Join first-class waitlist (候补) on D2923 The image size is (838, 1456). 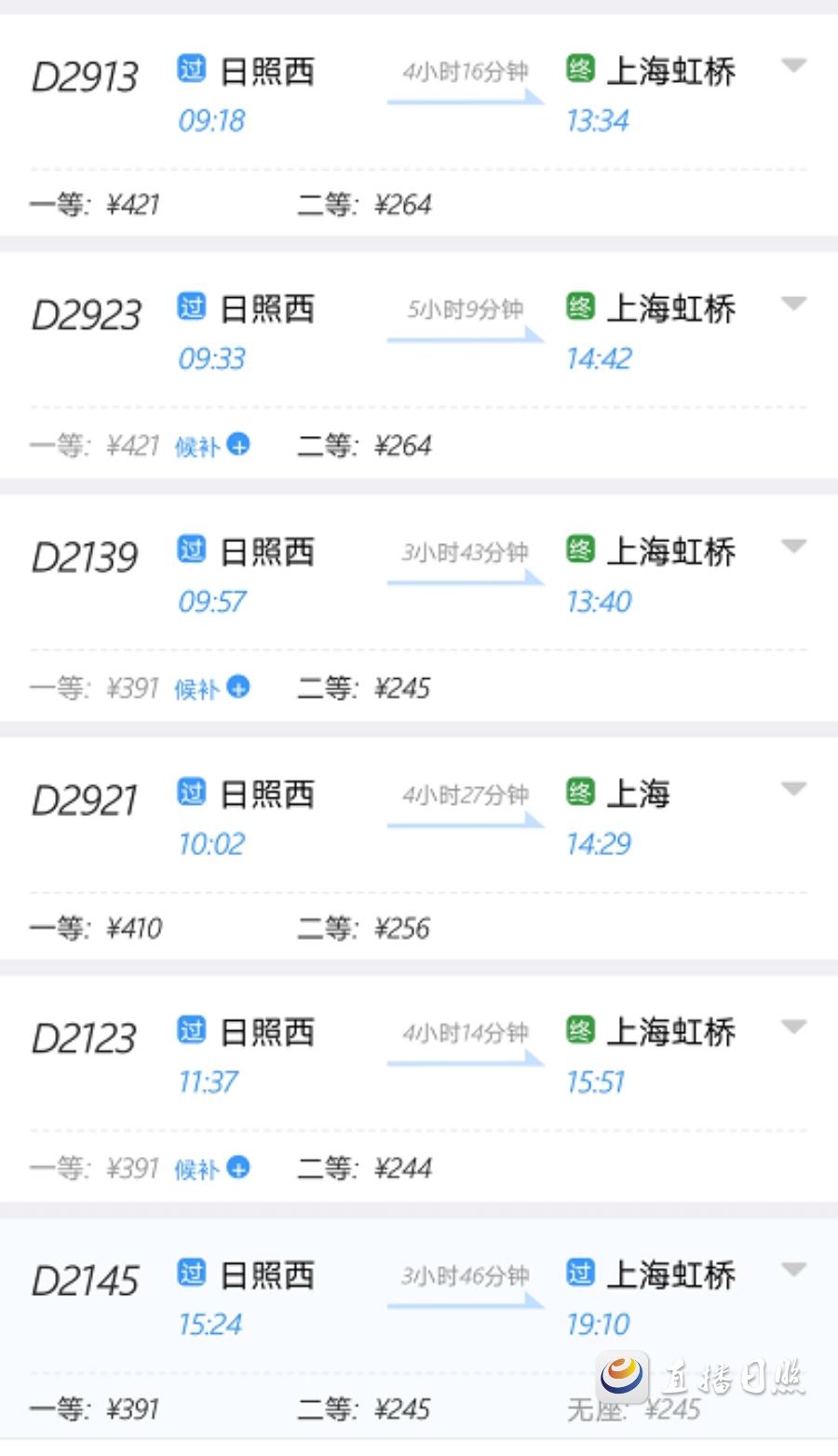tap(212, 446)
